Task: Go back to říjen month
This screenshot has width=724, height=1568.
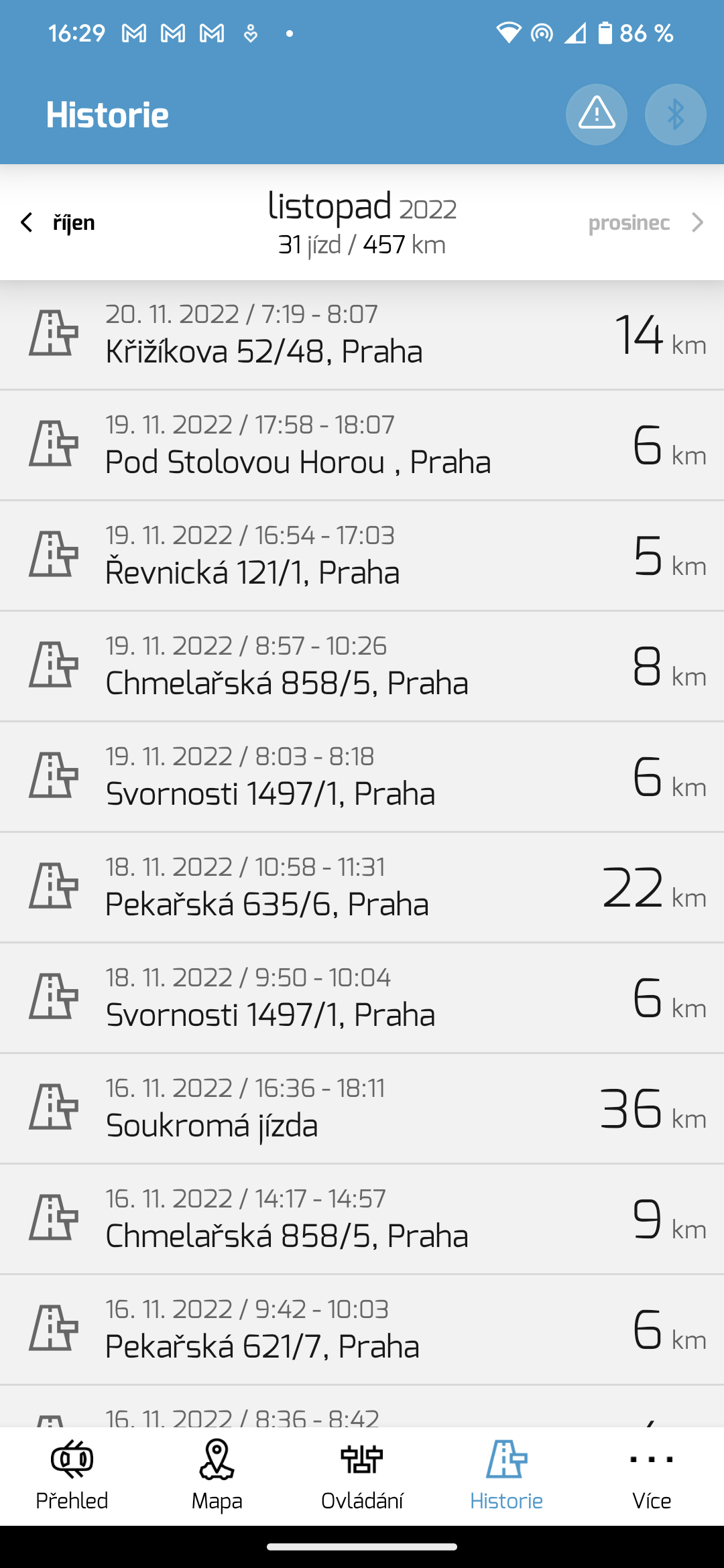Action: (x=58, y=222)
